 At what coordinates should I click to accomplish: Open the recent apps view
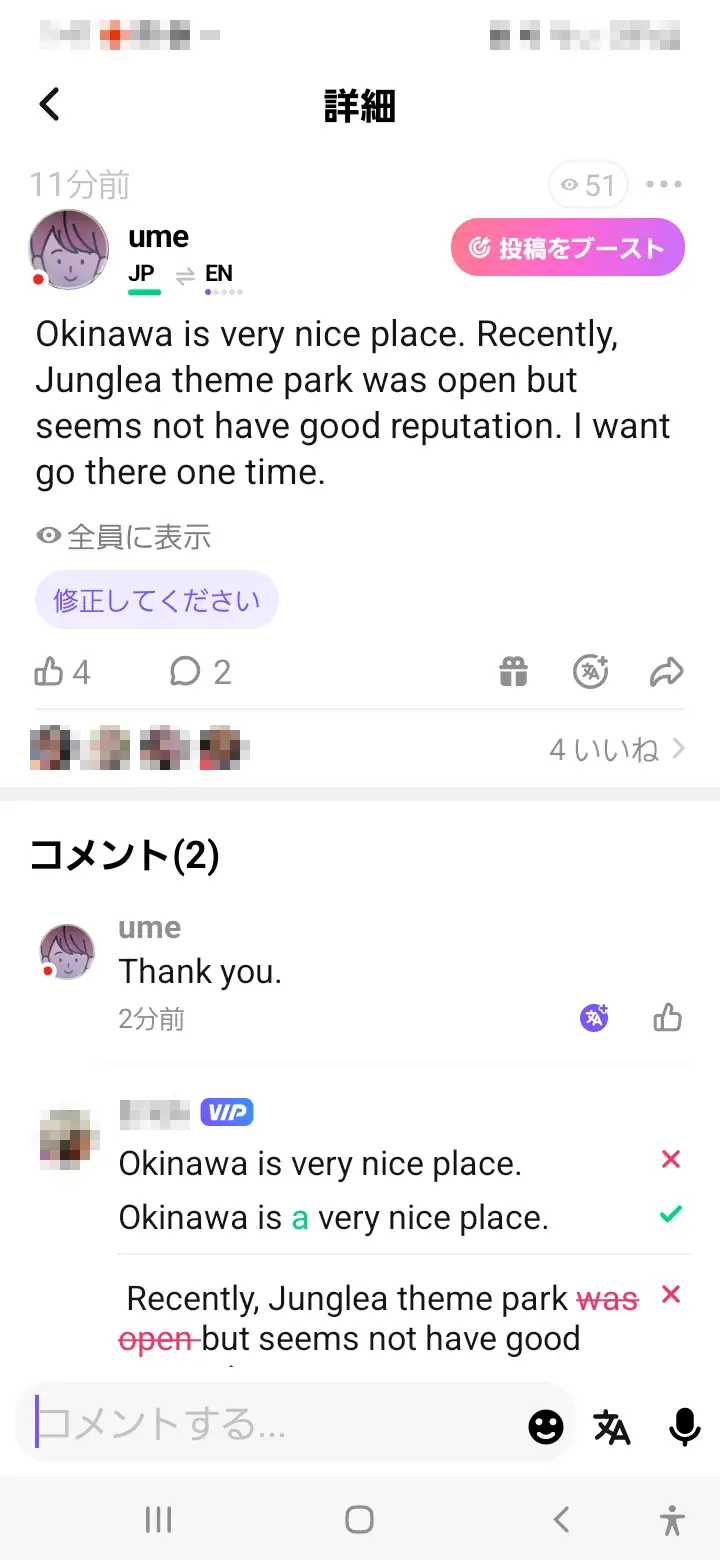(158, 1520)
